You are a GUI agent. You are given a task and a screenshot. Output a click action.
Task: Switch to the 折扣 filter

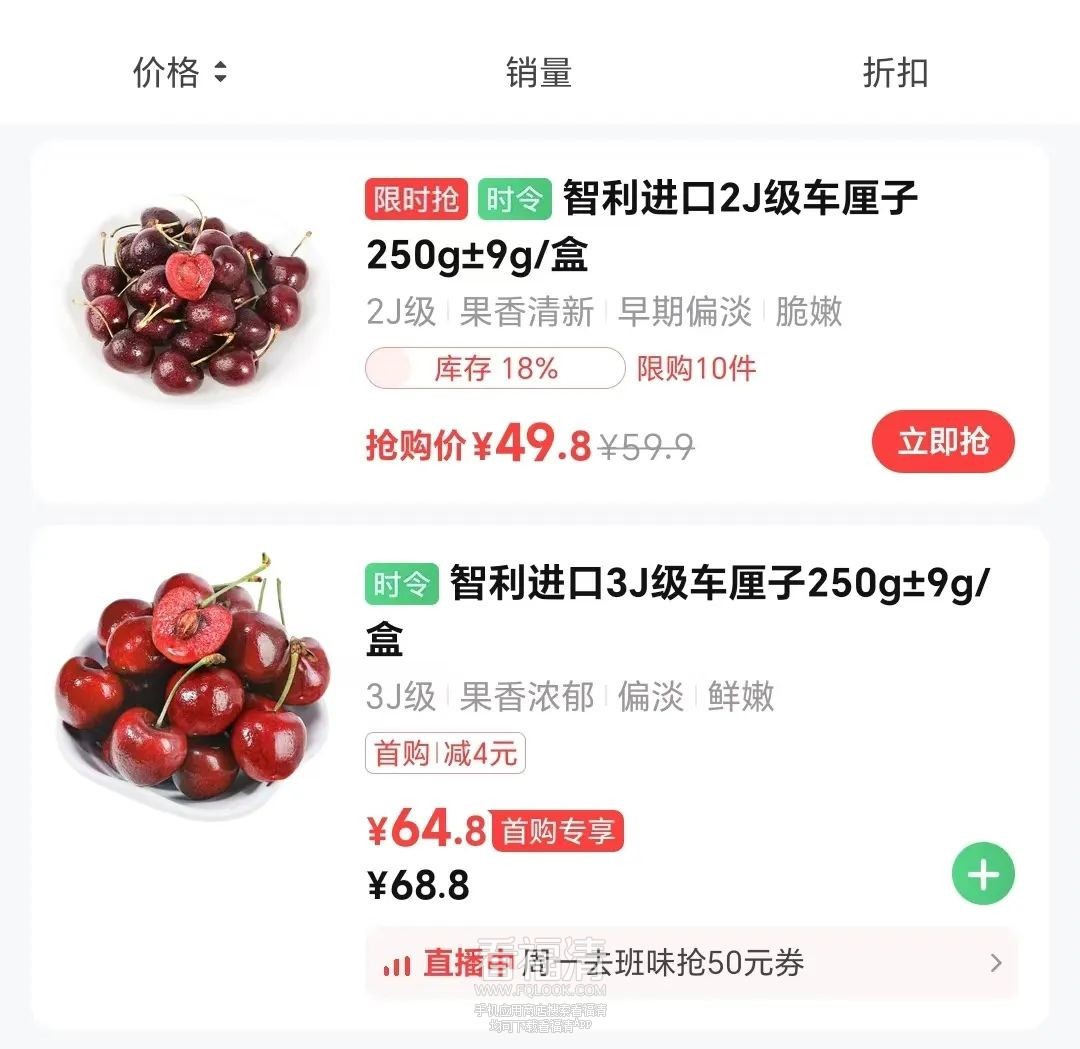tap(895, 73)
